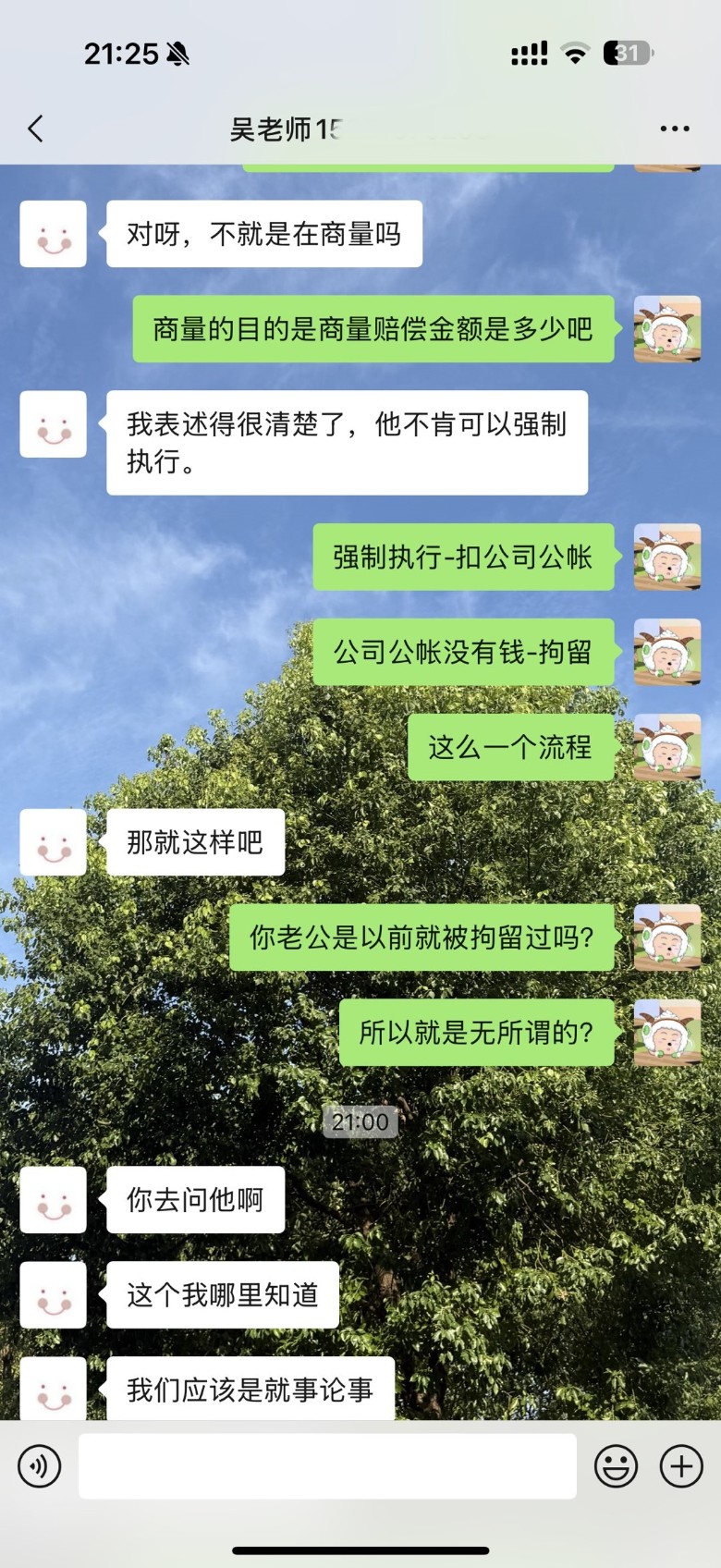The width and height of the screenshot is (721, 1568).
Task: Switch to voice message input
Action: tap(40, 1466)
